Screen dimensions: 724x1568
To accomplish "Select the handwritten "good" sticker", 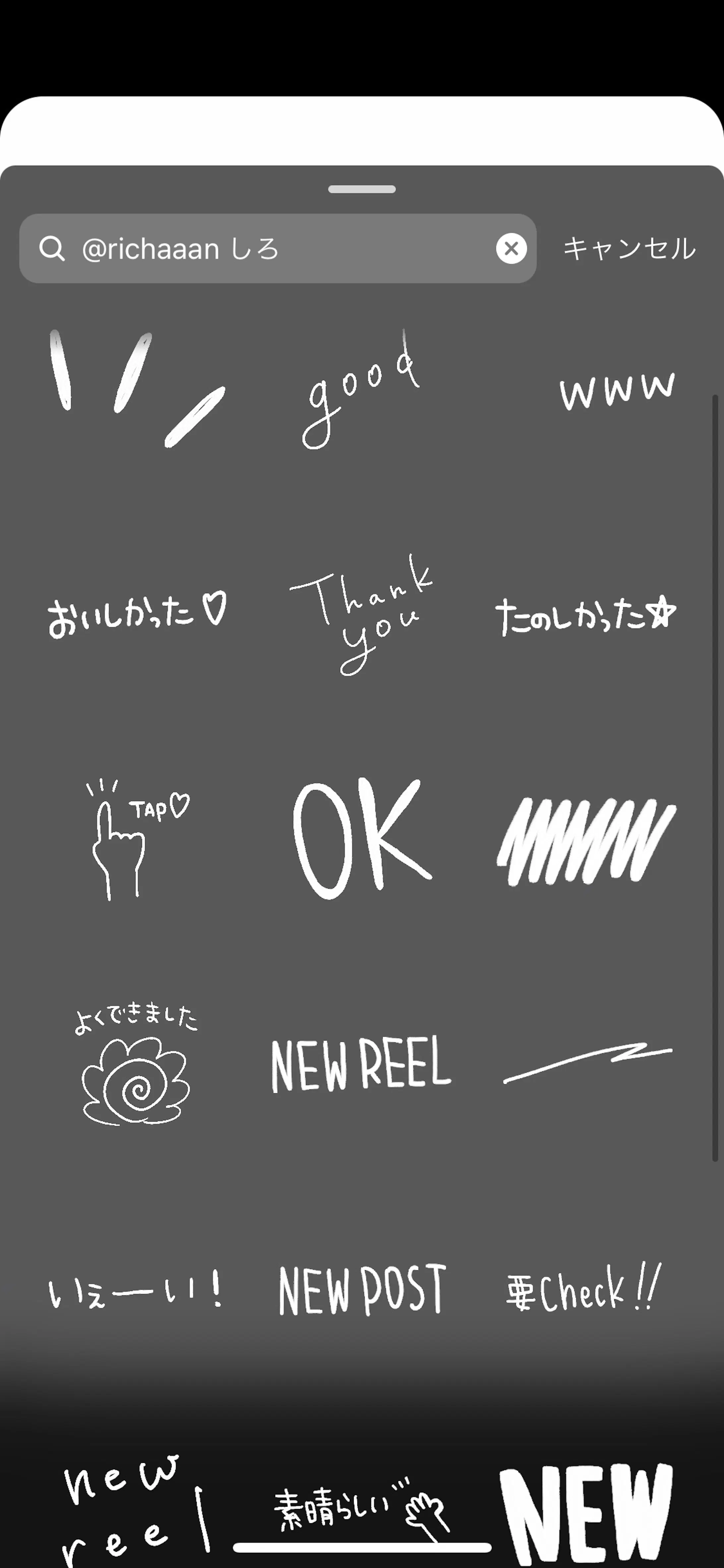I will [x=361, y=390].
